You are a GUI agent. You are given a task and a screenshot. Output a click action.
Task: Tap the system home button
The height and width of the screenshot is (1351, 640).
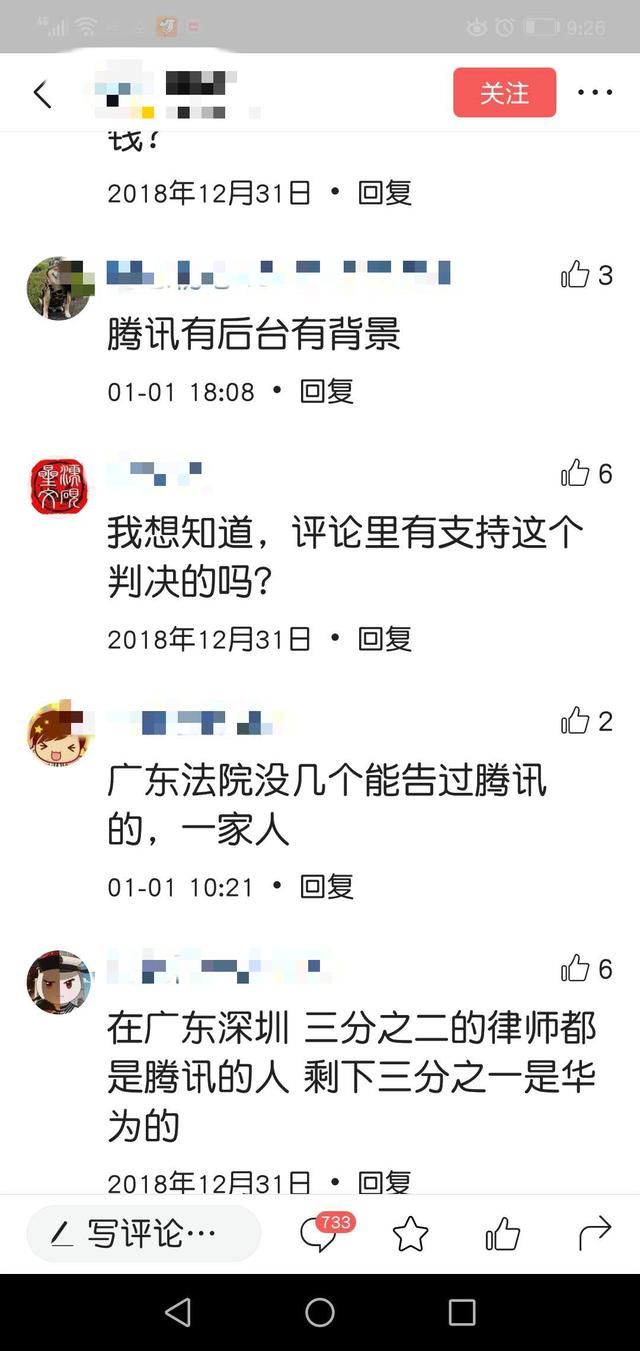click(320, 1312)
